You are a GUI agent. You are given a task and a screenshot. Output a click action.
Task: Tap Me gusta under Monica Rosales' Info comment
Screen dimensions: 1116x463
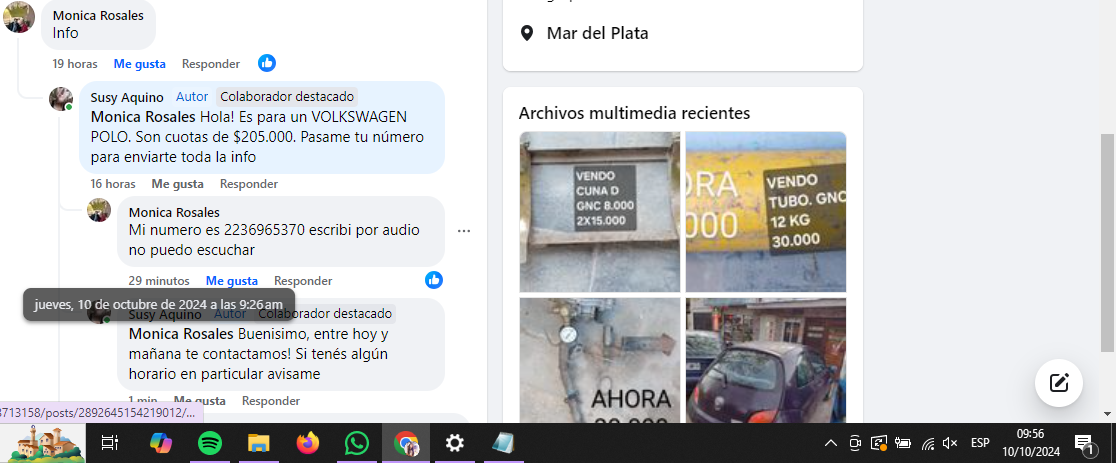point(139,64)
